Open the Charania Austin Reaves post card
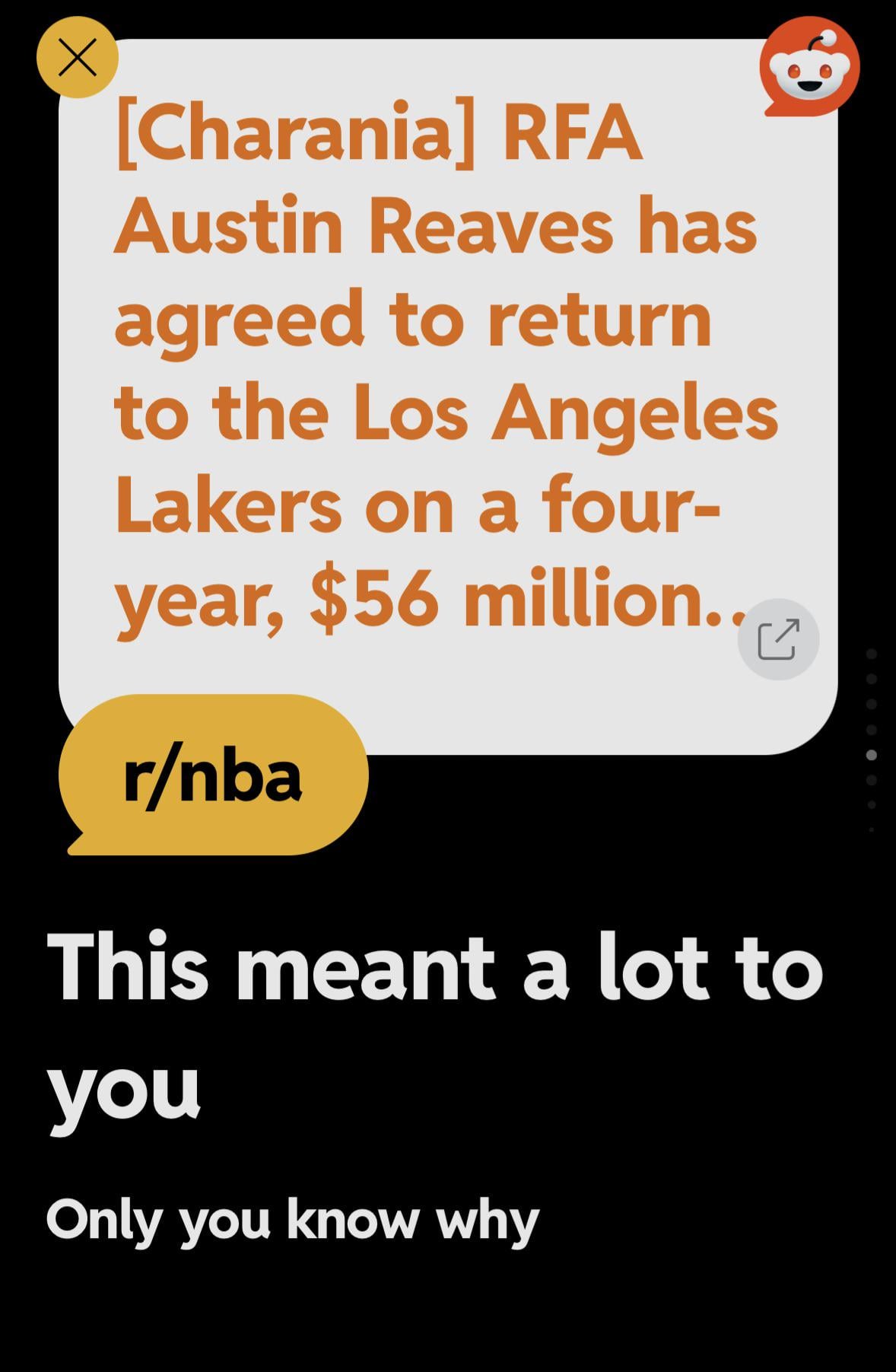The height and width of the screenshot is (1372, 896). pyautogui.click(x=426, y=365)
